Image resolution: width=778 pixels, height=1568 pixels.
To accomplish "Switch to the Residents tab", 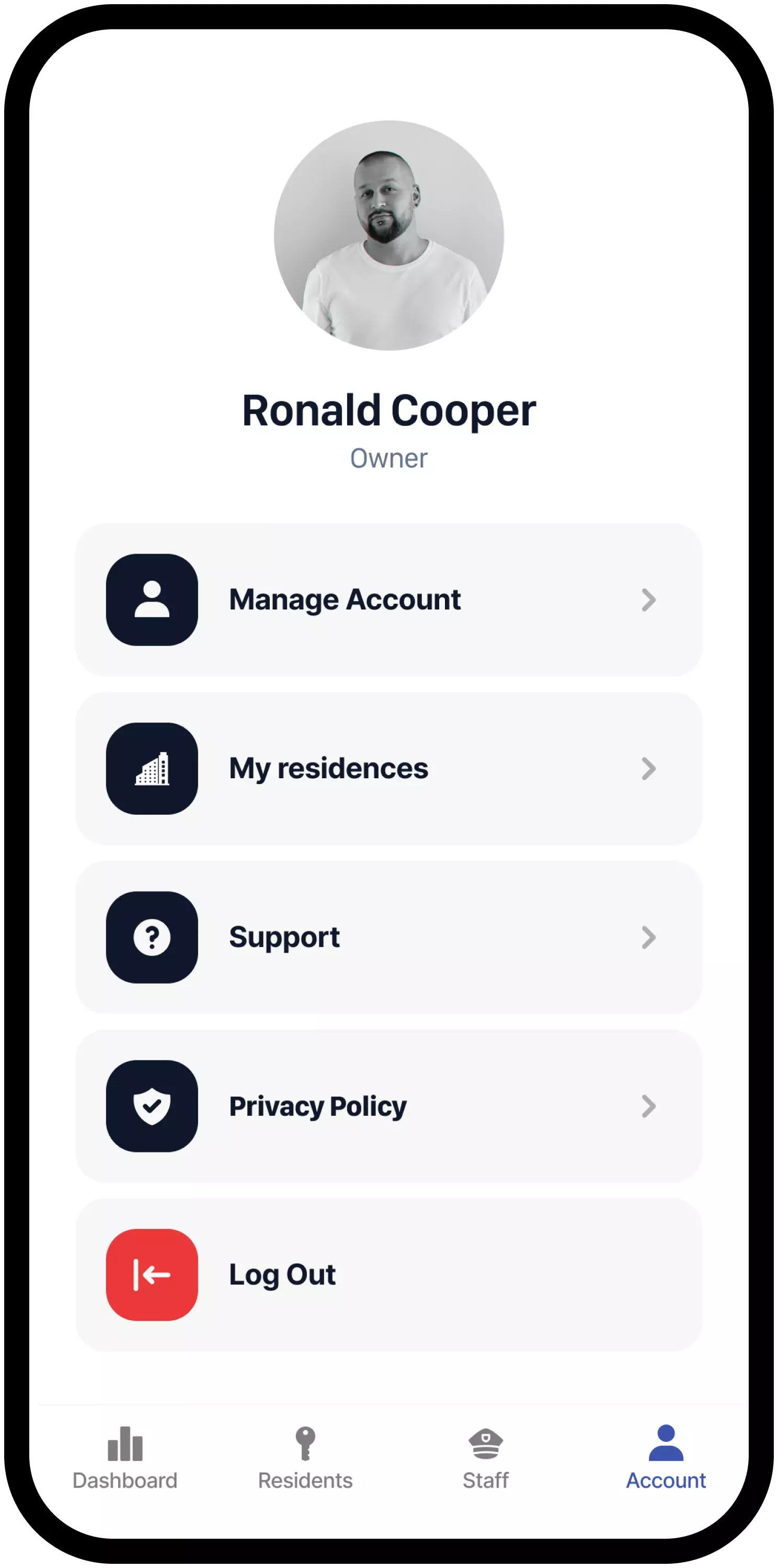I will (305, 1458).
